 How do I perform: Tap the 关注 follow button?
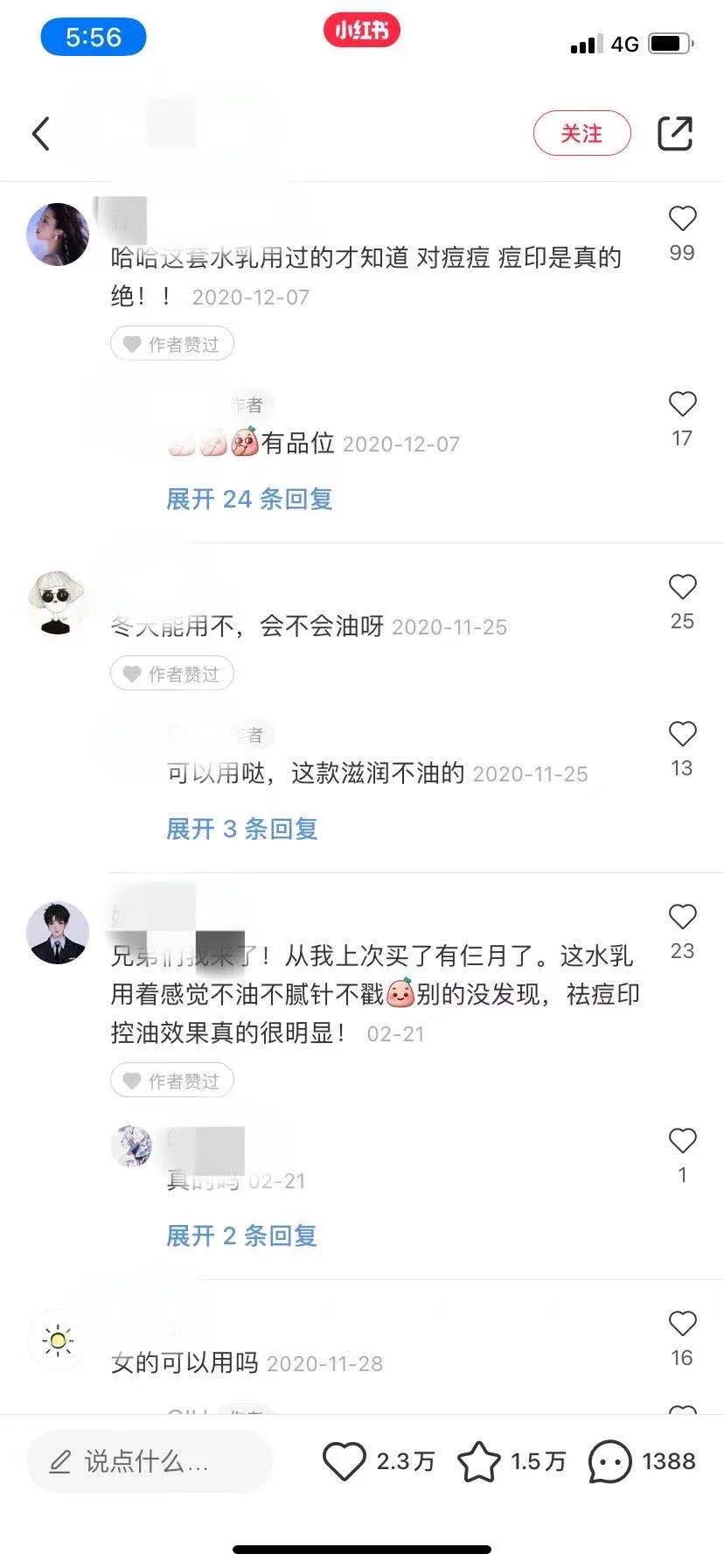click(x=581, y=133)
